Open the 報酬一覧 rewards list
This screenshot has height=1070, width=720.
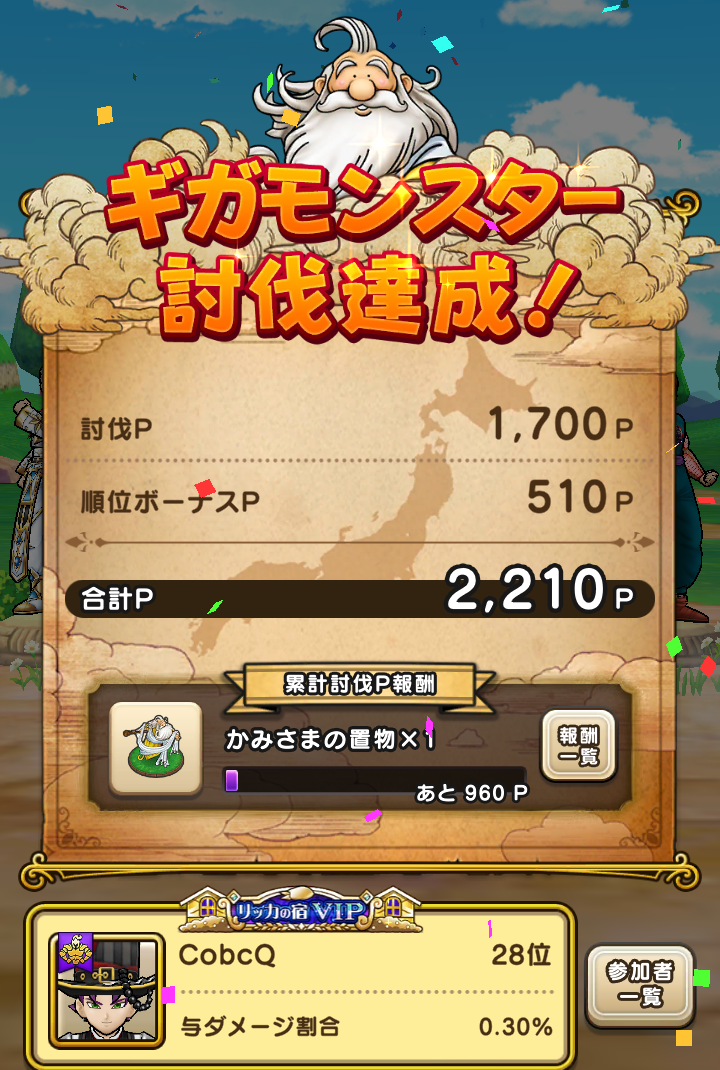point(578,746)
